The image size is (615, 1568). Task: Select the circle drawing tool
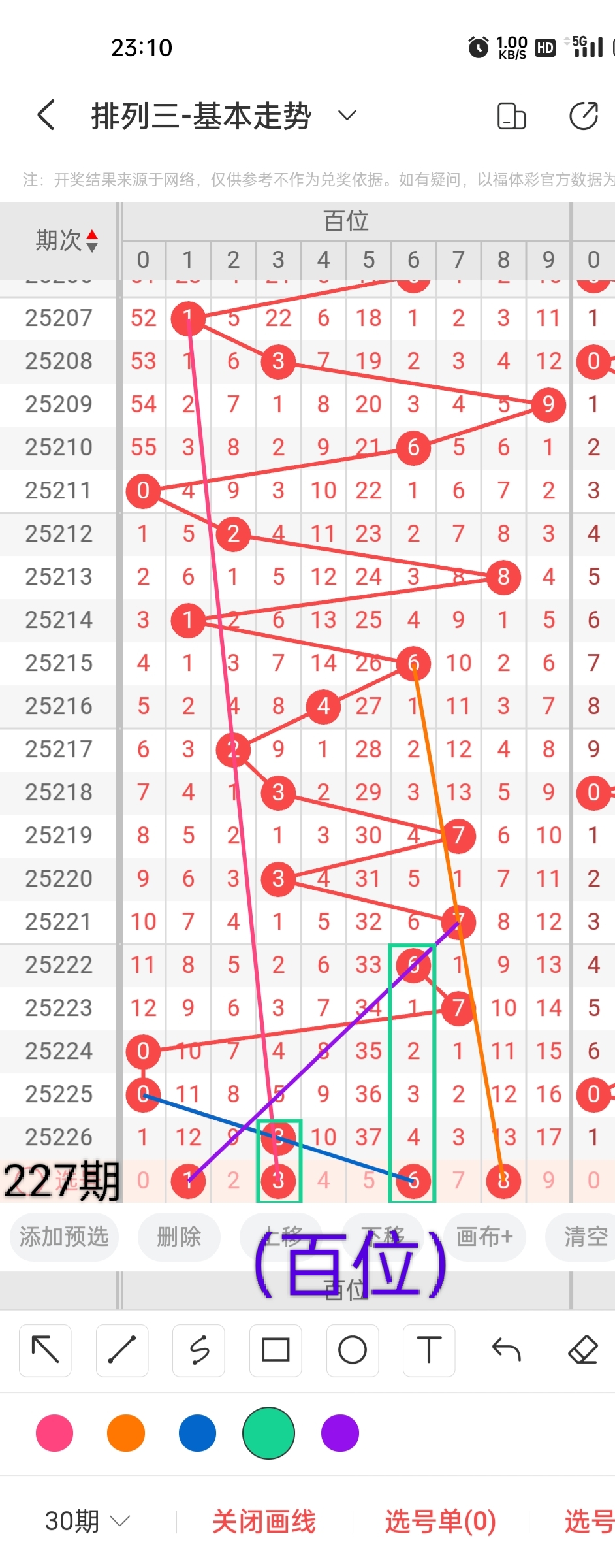[353, 1350]
